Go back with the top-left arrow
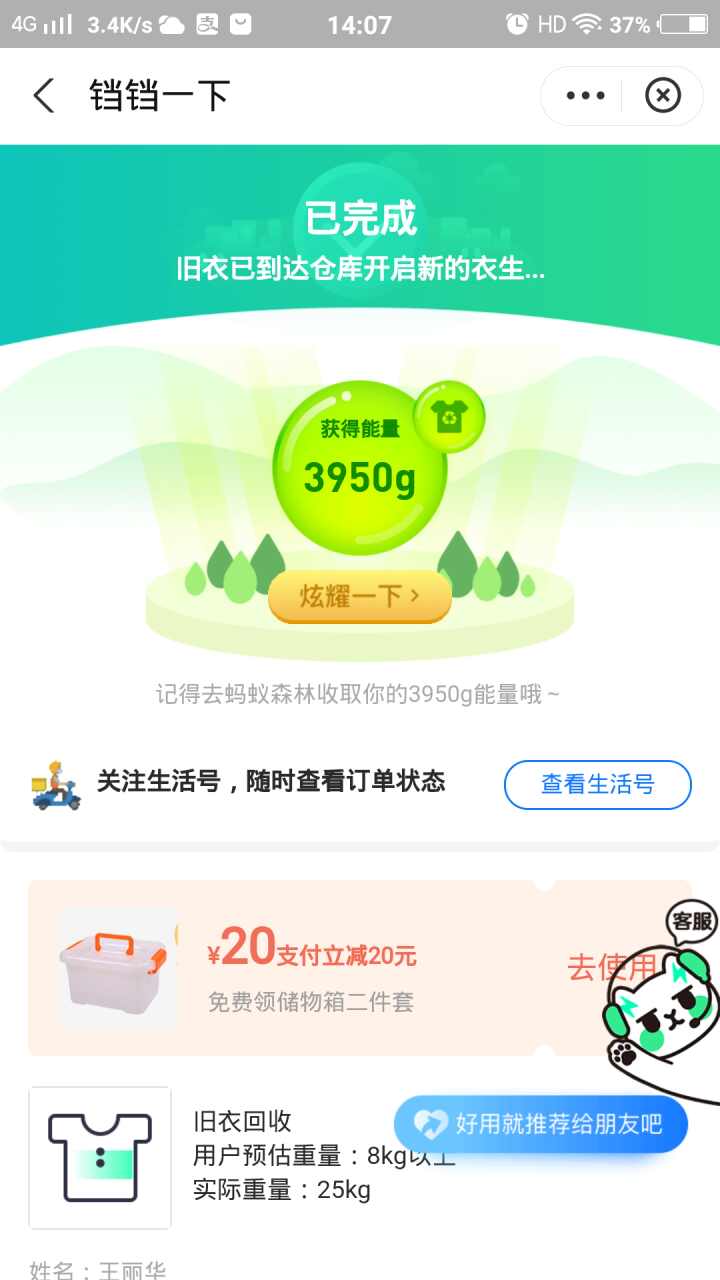 [44, 96]
